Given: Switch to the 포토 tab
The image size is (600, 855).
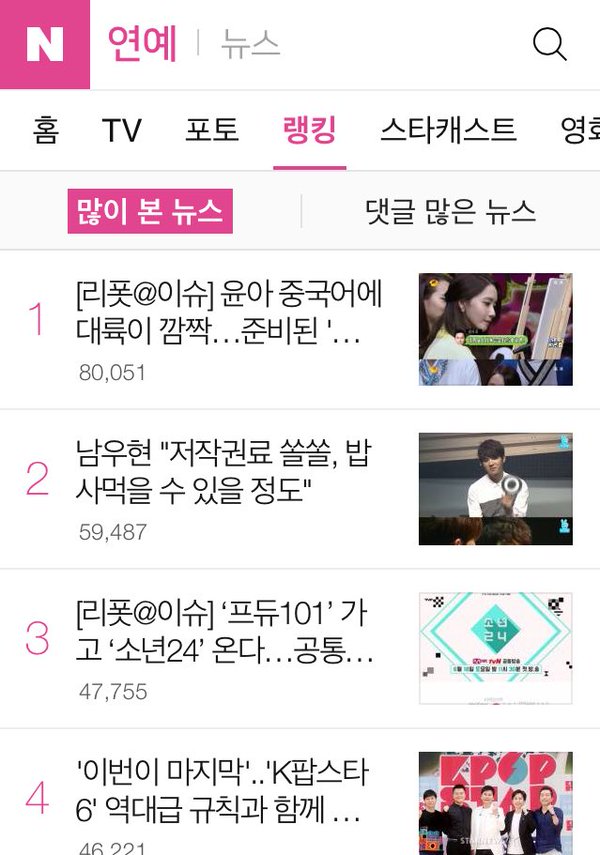Looking at the screenshot, I should [212, 130].
